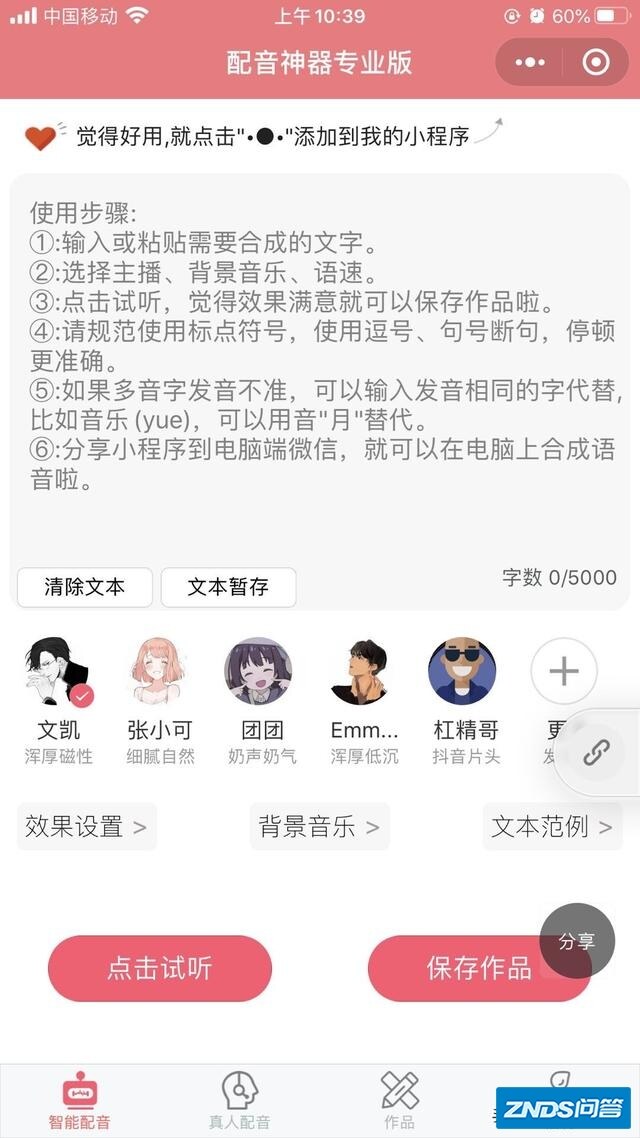Viewport: 640px width, 1138px height.
Task: Pick the 团团 voice
Action: [x=259, y=672]
